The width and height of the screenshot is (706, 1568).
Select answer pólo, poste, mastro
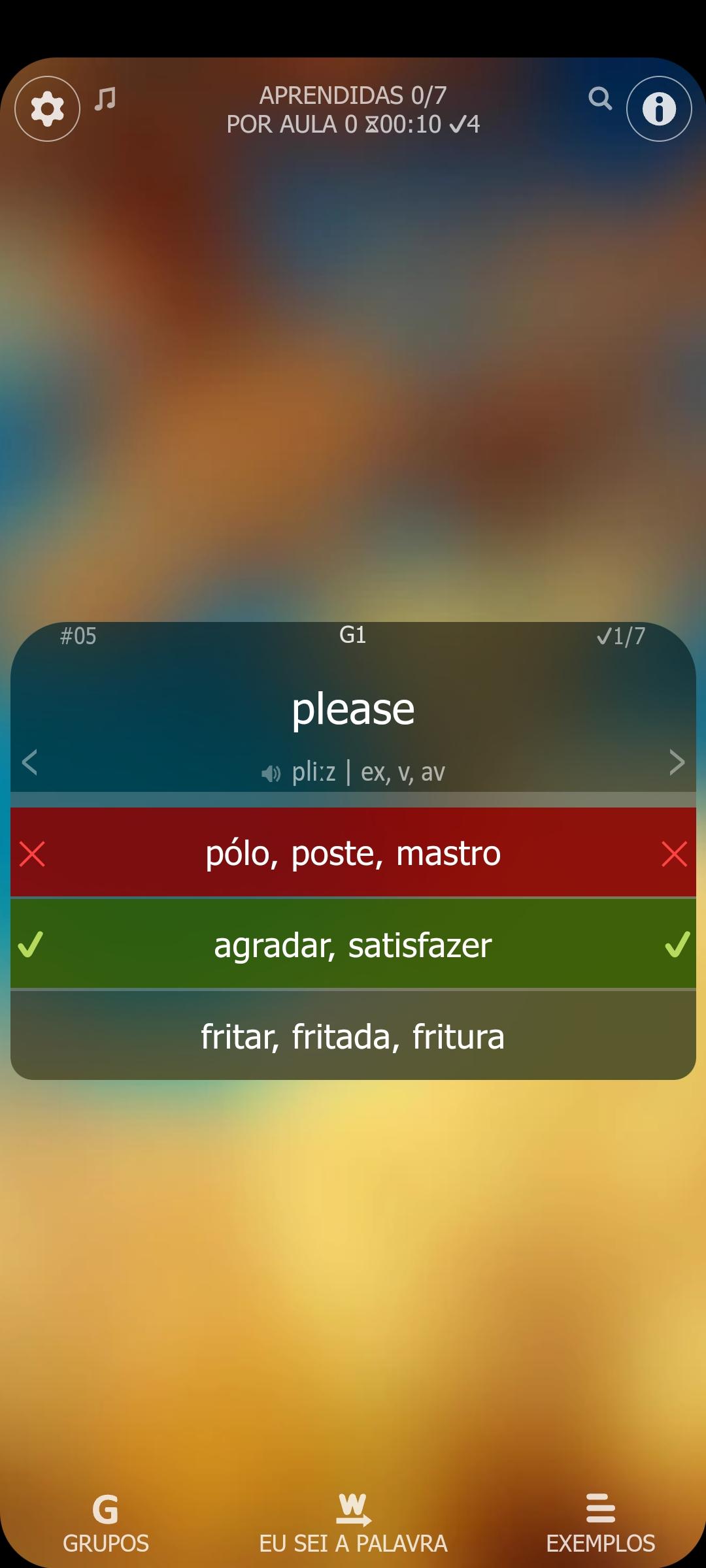(x=353, y=853)
